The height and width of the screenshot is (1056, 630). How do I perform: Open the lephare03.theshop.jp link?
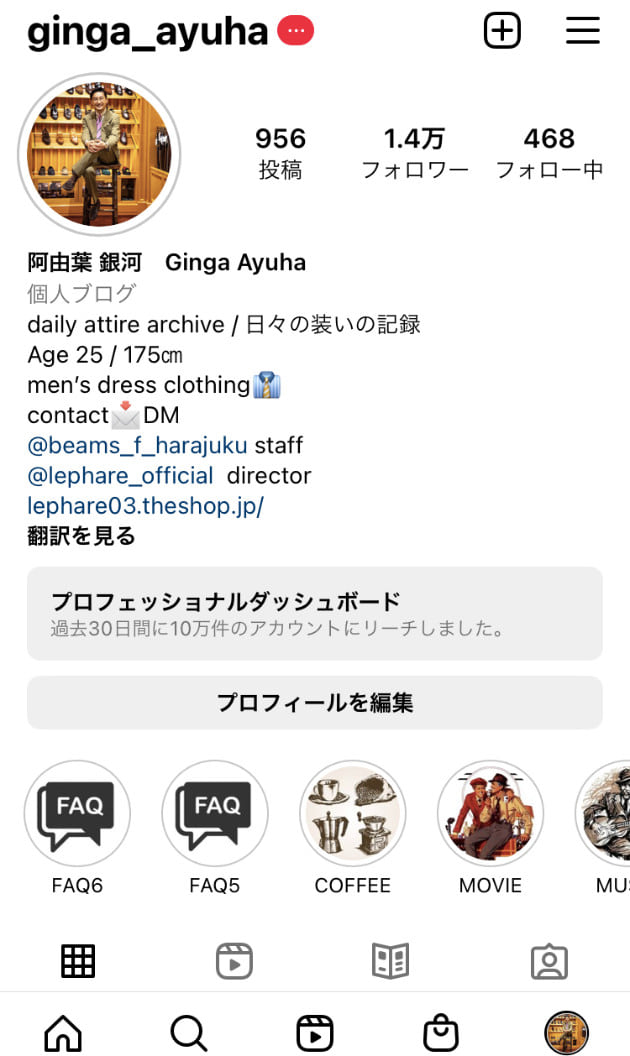(145, 506)
